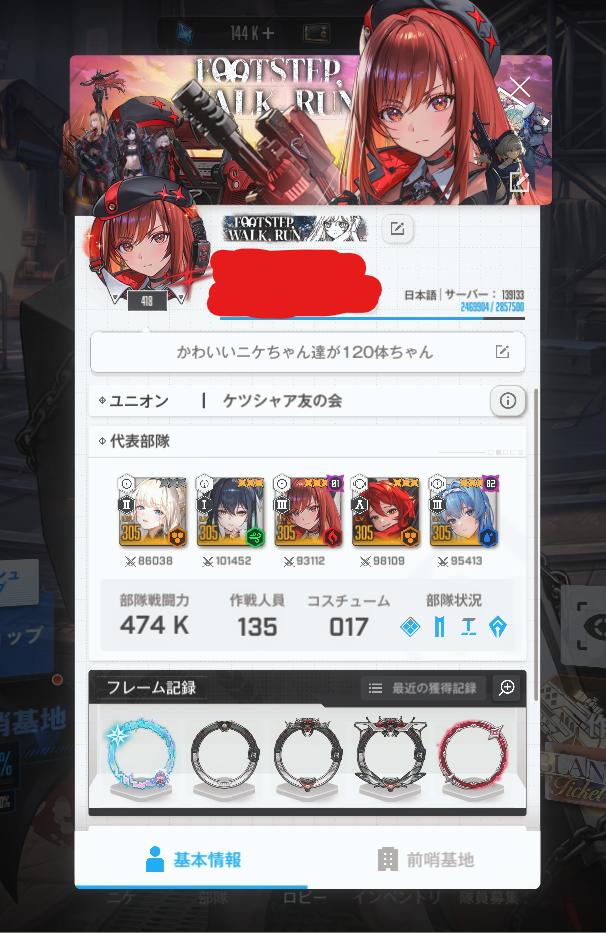Image resolution: width=606 pixels, height=933 pixels.
Task: Edit the profile banner background
Action: [518, 182]
